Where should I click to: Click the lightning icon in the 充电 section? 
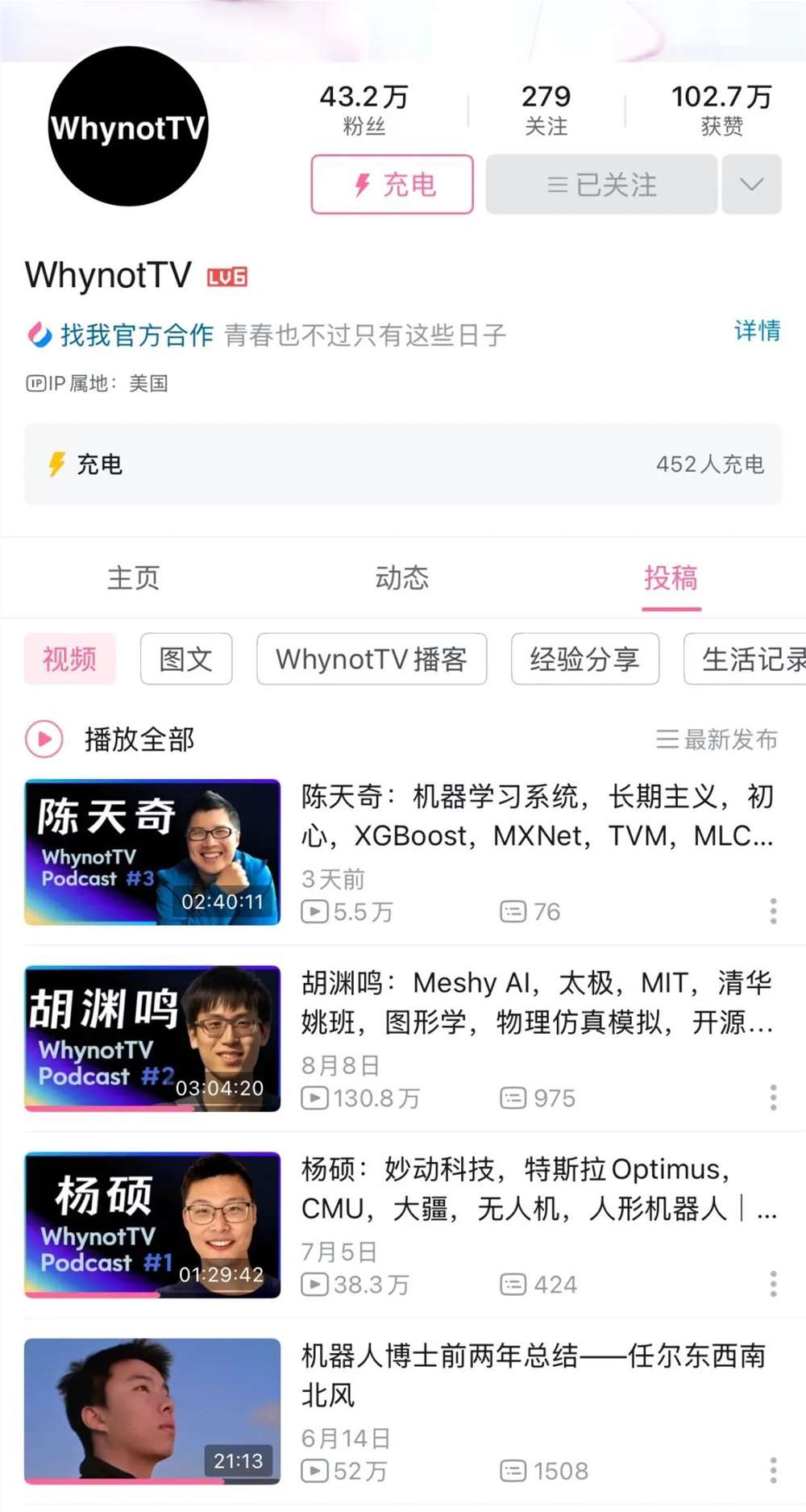56,465
